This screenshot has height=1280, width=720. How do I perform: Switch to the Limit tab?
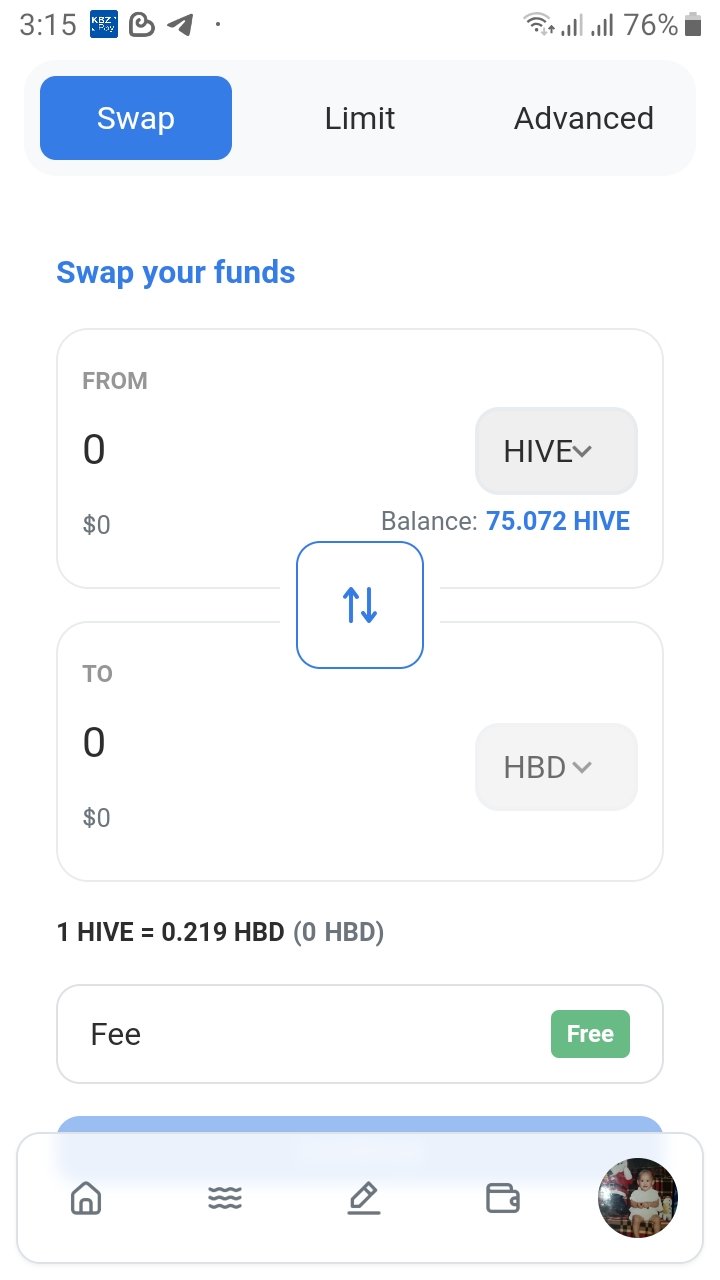point(360,118)
